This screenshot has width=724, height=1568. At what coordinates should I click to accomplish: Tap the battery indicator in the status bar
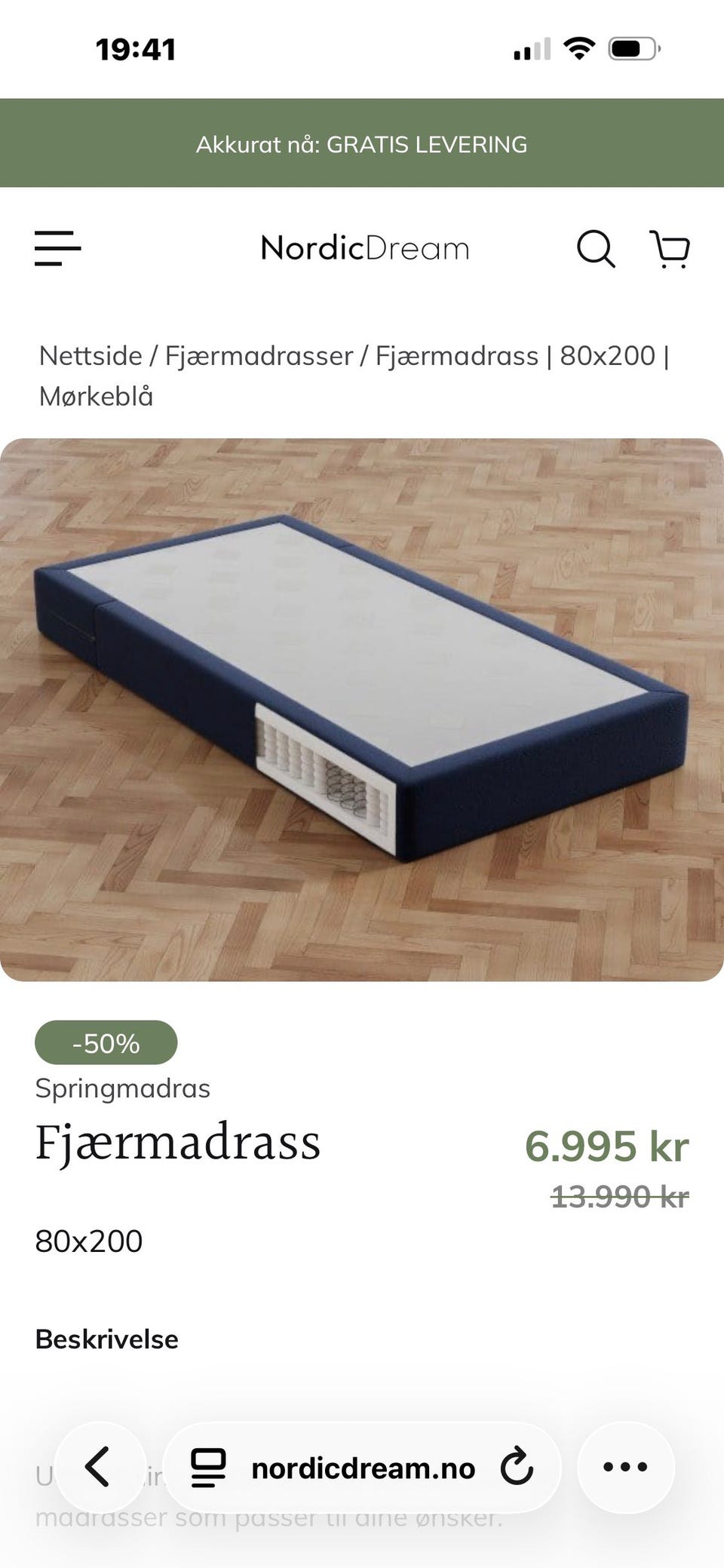click(633, 48)
